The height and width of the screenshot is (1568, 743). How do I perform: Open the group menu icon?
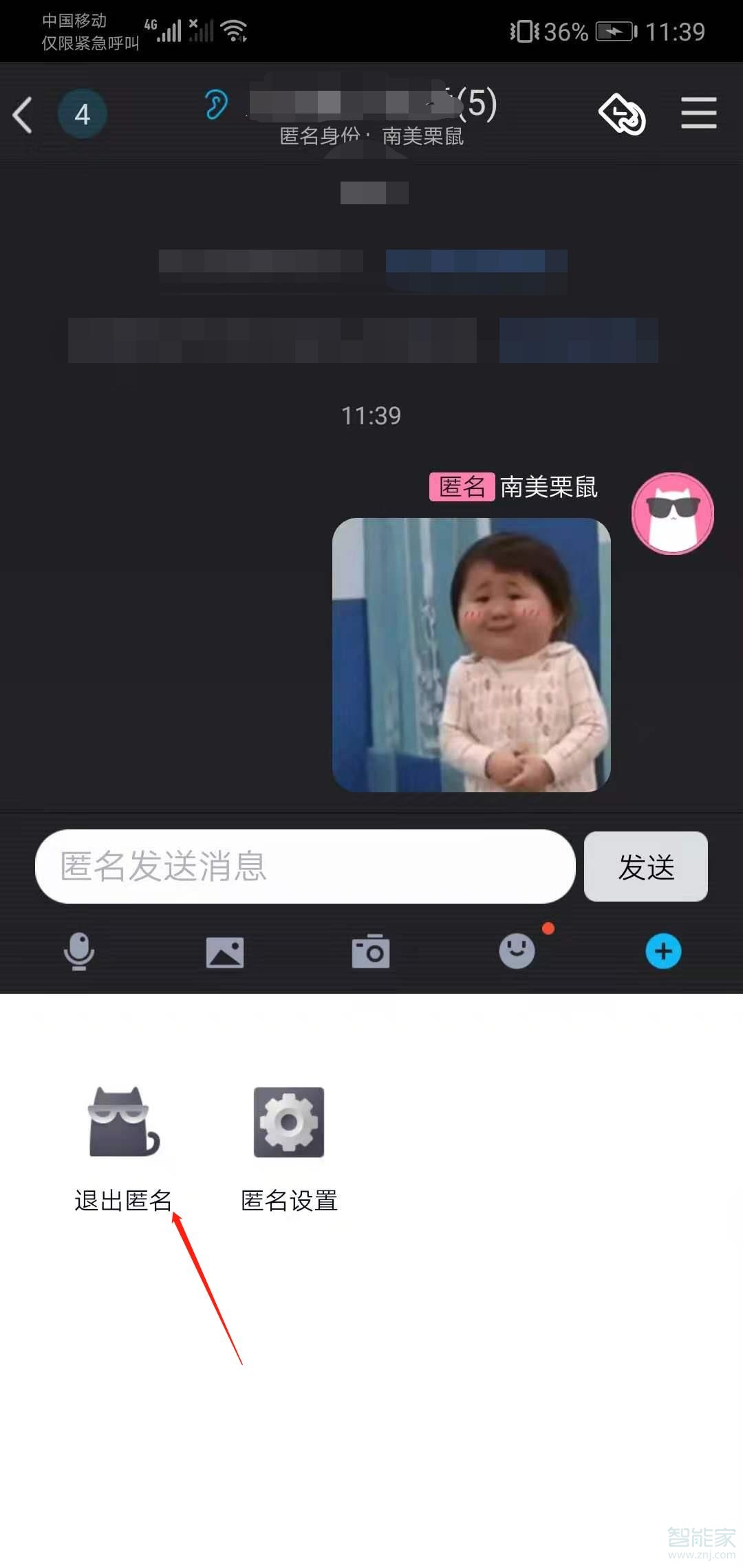pyautogui.click(x=698, y=113)
